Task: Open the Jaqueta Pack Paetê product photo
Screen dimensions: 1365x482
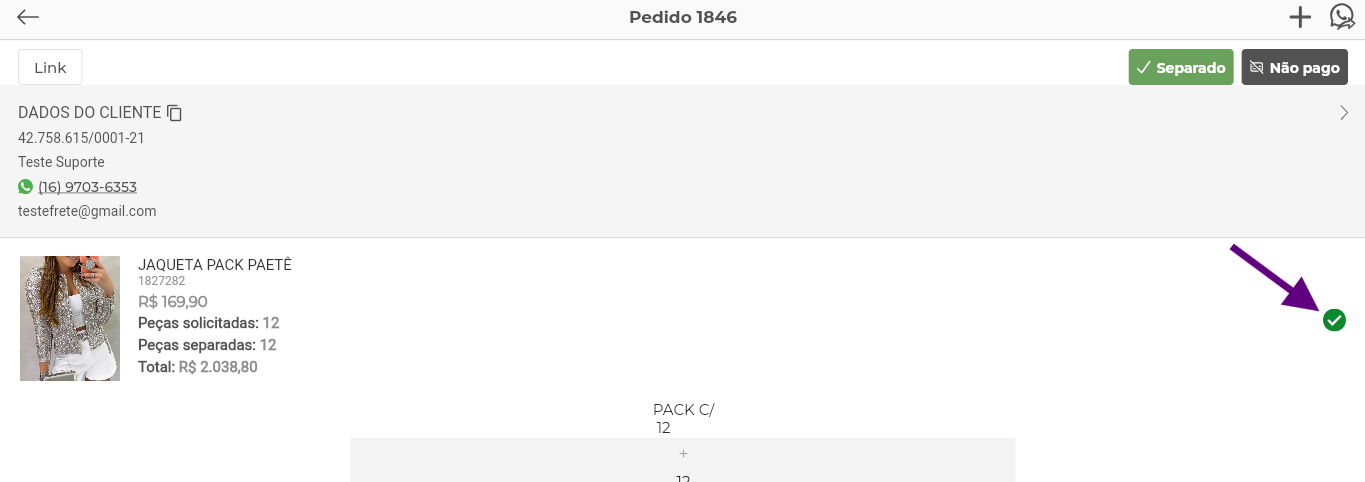Action: click(70, 318)
